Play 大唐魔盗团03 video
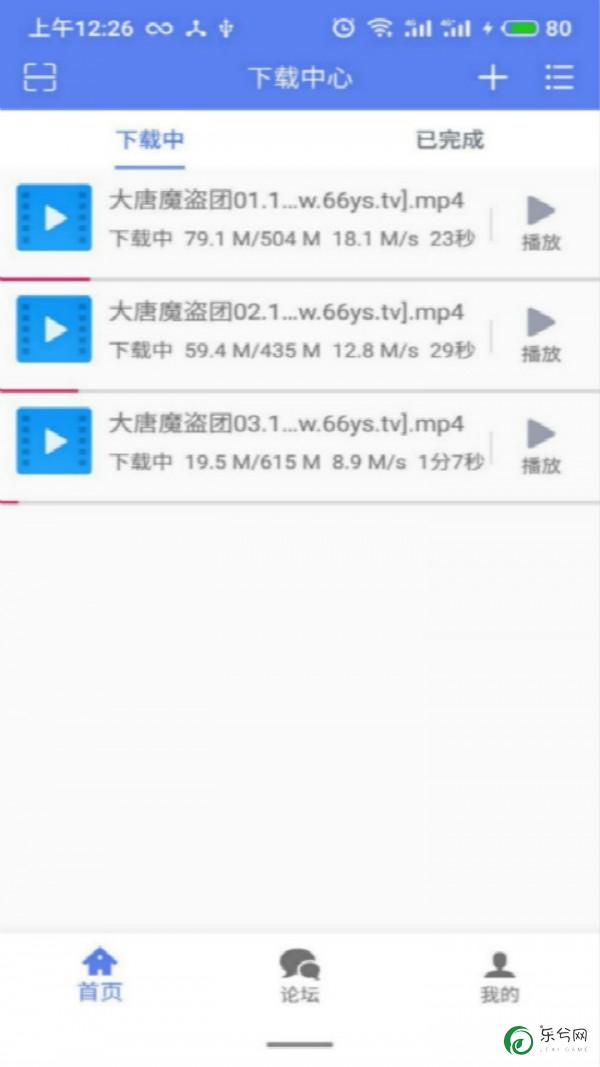Image resolution: width=600 pixels, height=1067 pixels. (x=541, y=446)
